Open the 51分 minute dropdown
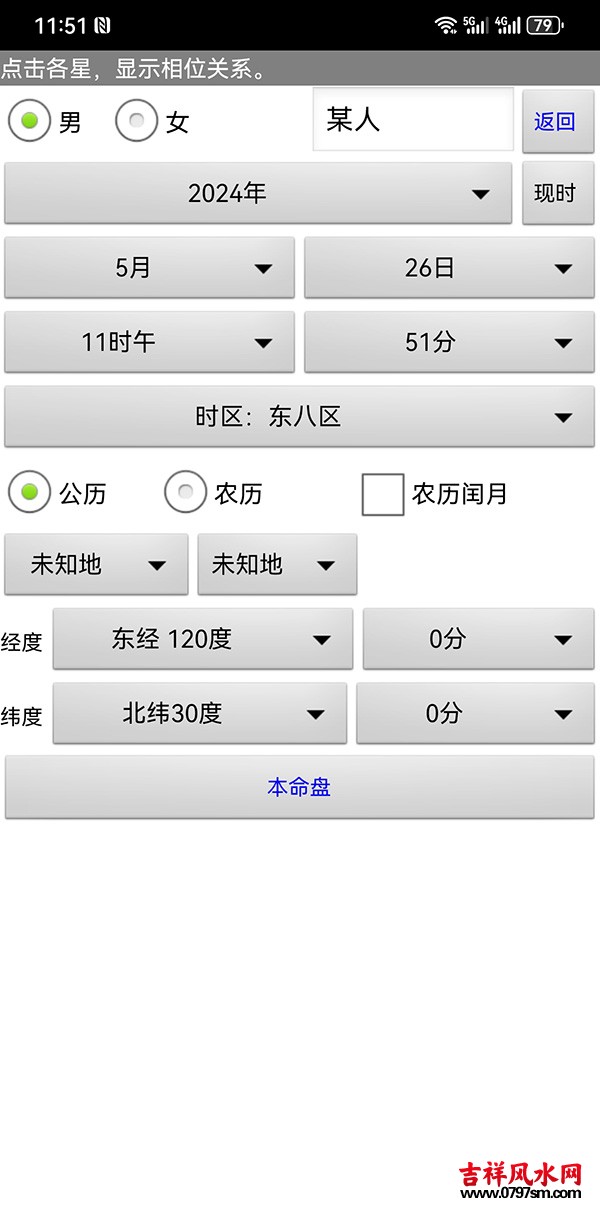The height and width of the screenshot is (1224, 600). click(x=449, y=342)
